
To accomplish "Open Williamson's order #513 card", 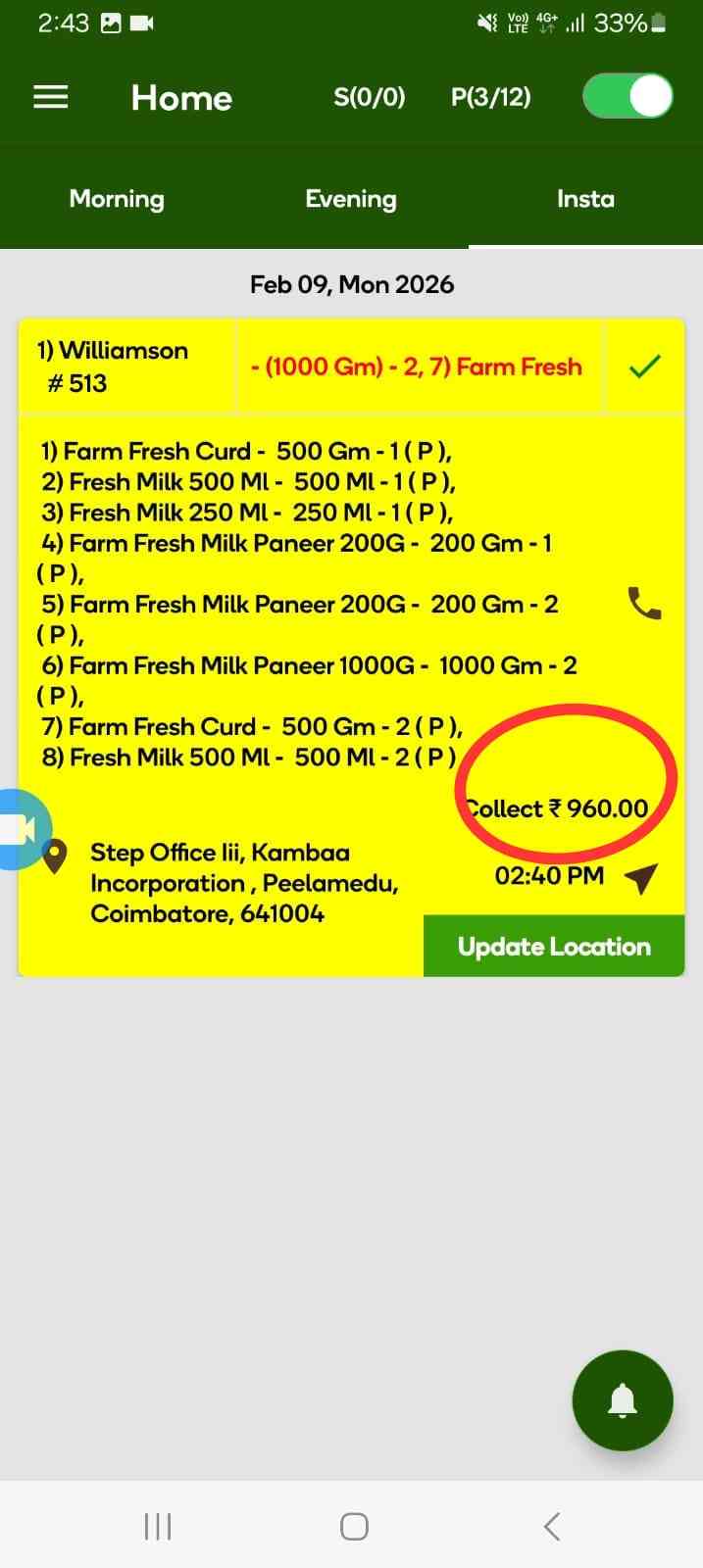I will (x=126, y=367).
